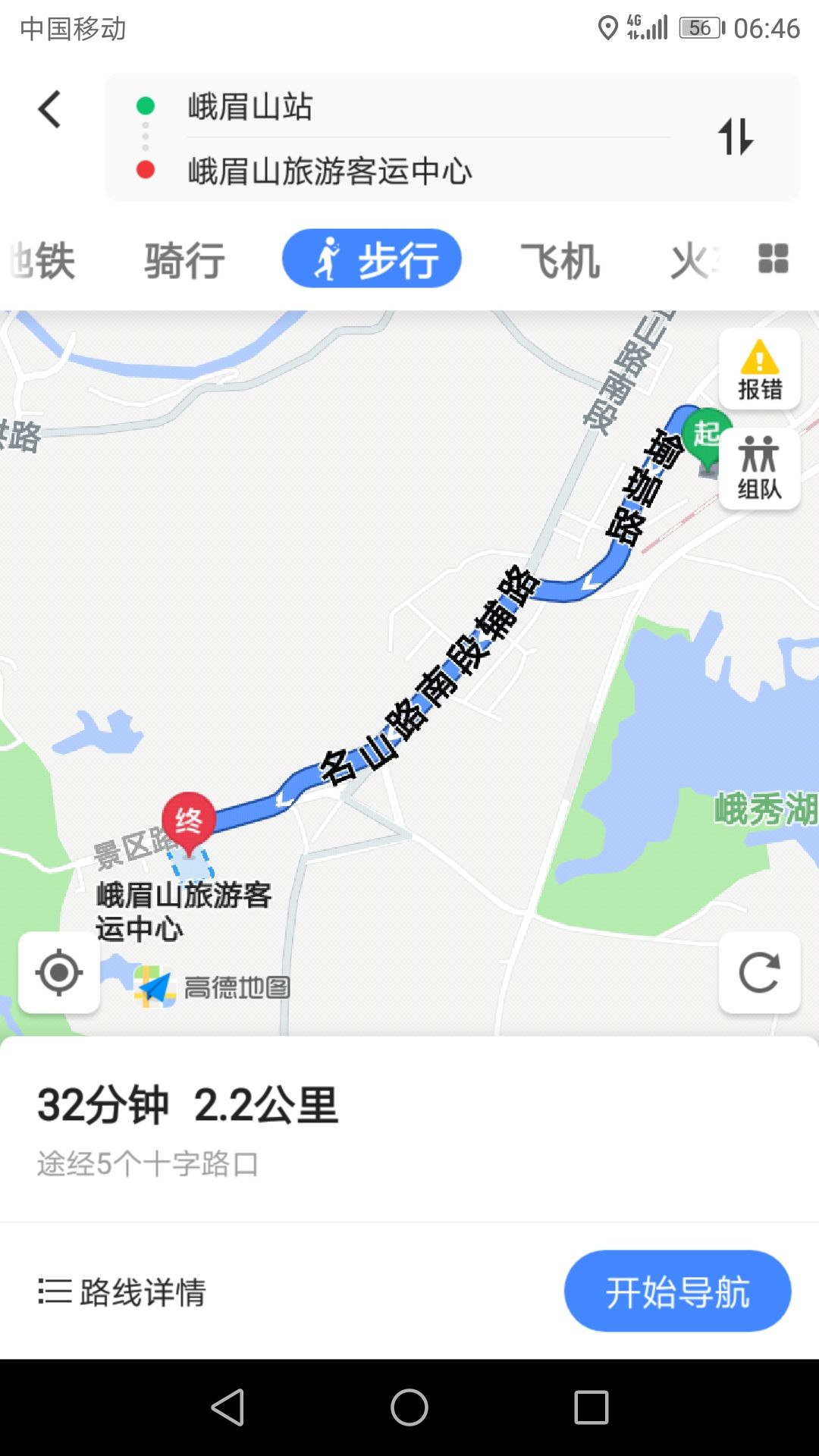Image resolution: width=819 pixels, height=1456 pixels.
Task: Switch to the 地铁 travel mode
Action: point(44,260)
